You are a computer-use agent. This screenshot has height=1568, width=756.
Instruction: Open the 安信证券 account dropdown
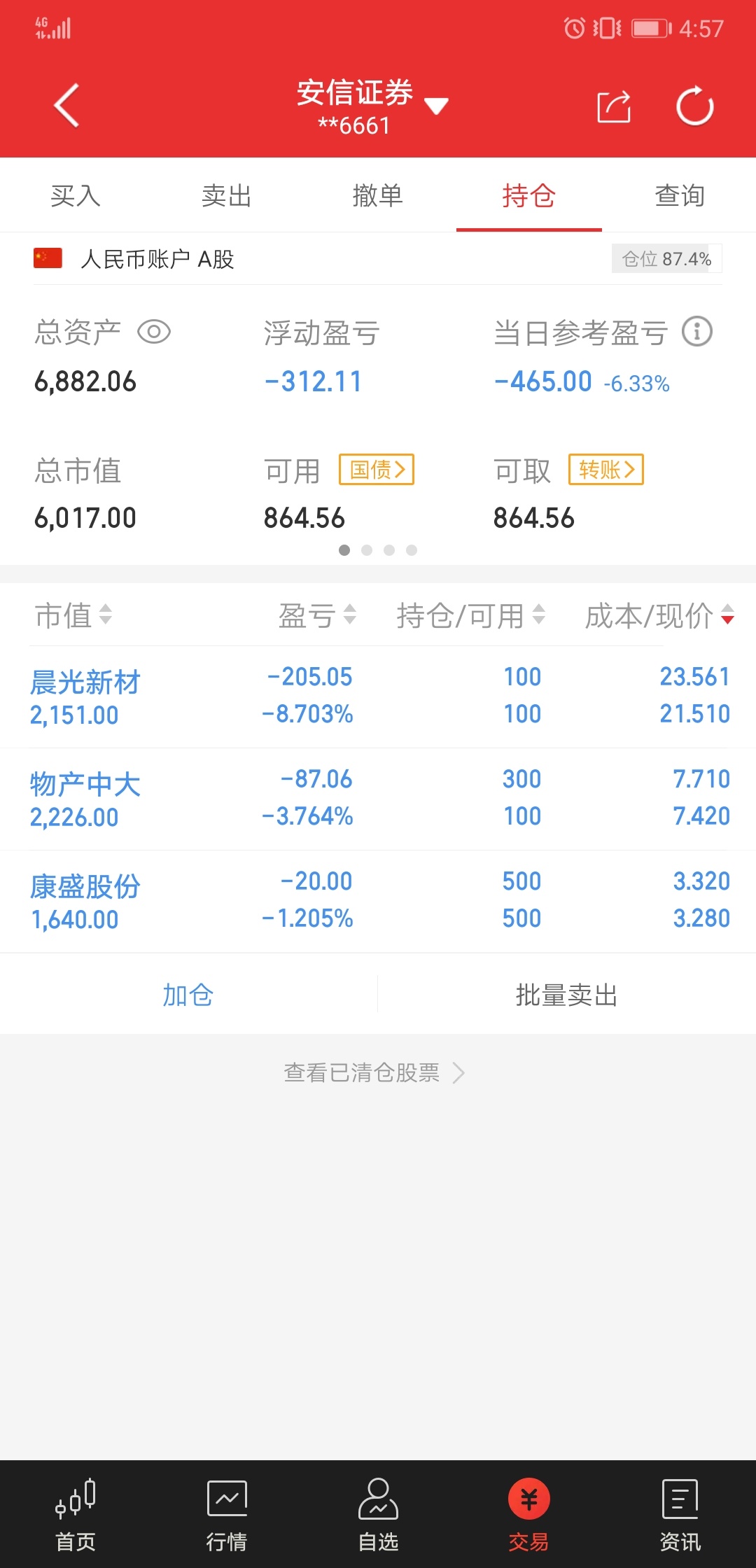click(372, 106)
